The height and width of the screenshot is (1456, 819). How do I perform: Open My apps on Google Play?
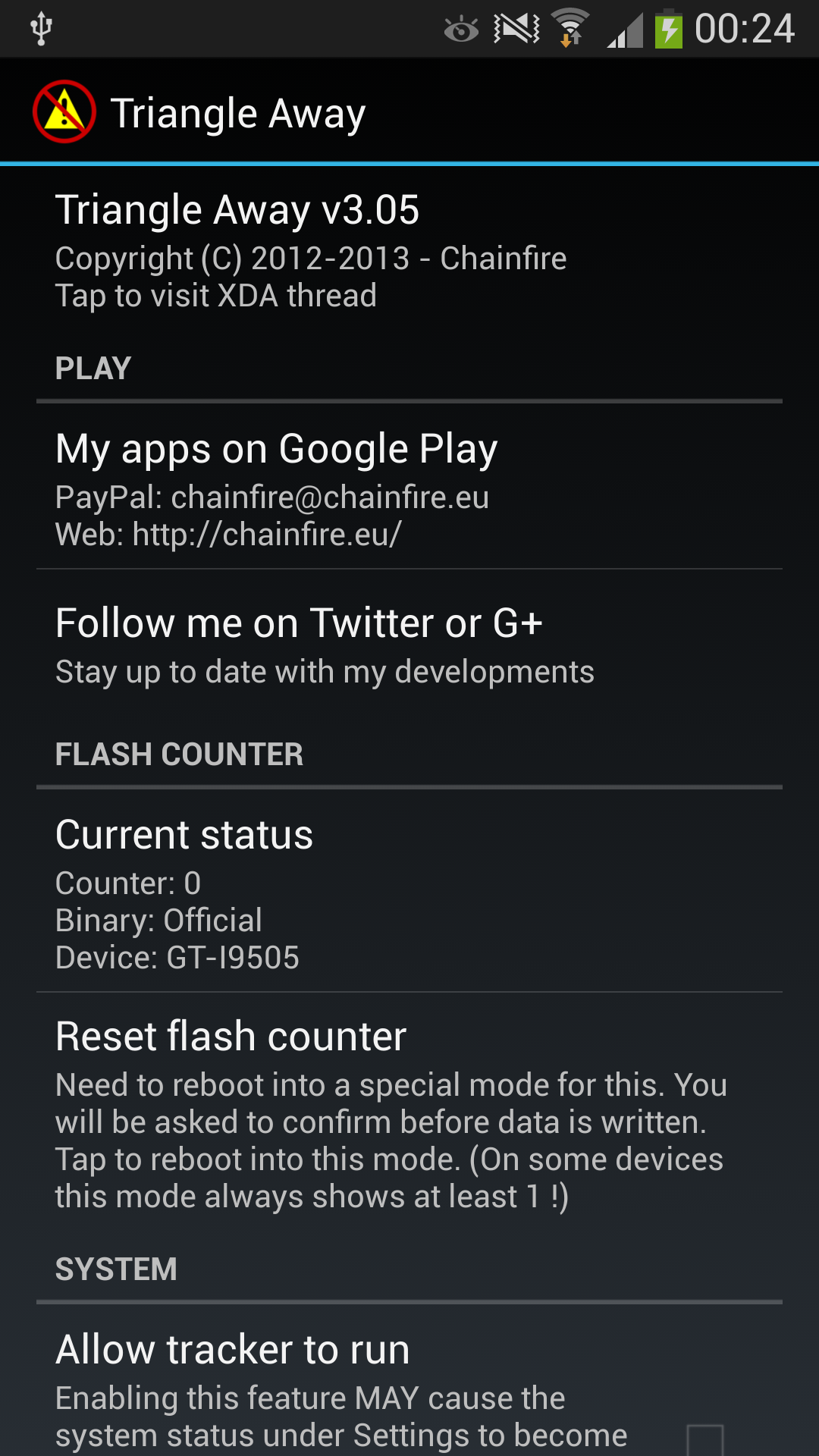pos(409,487)
